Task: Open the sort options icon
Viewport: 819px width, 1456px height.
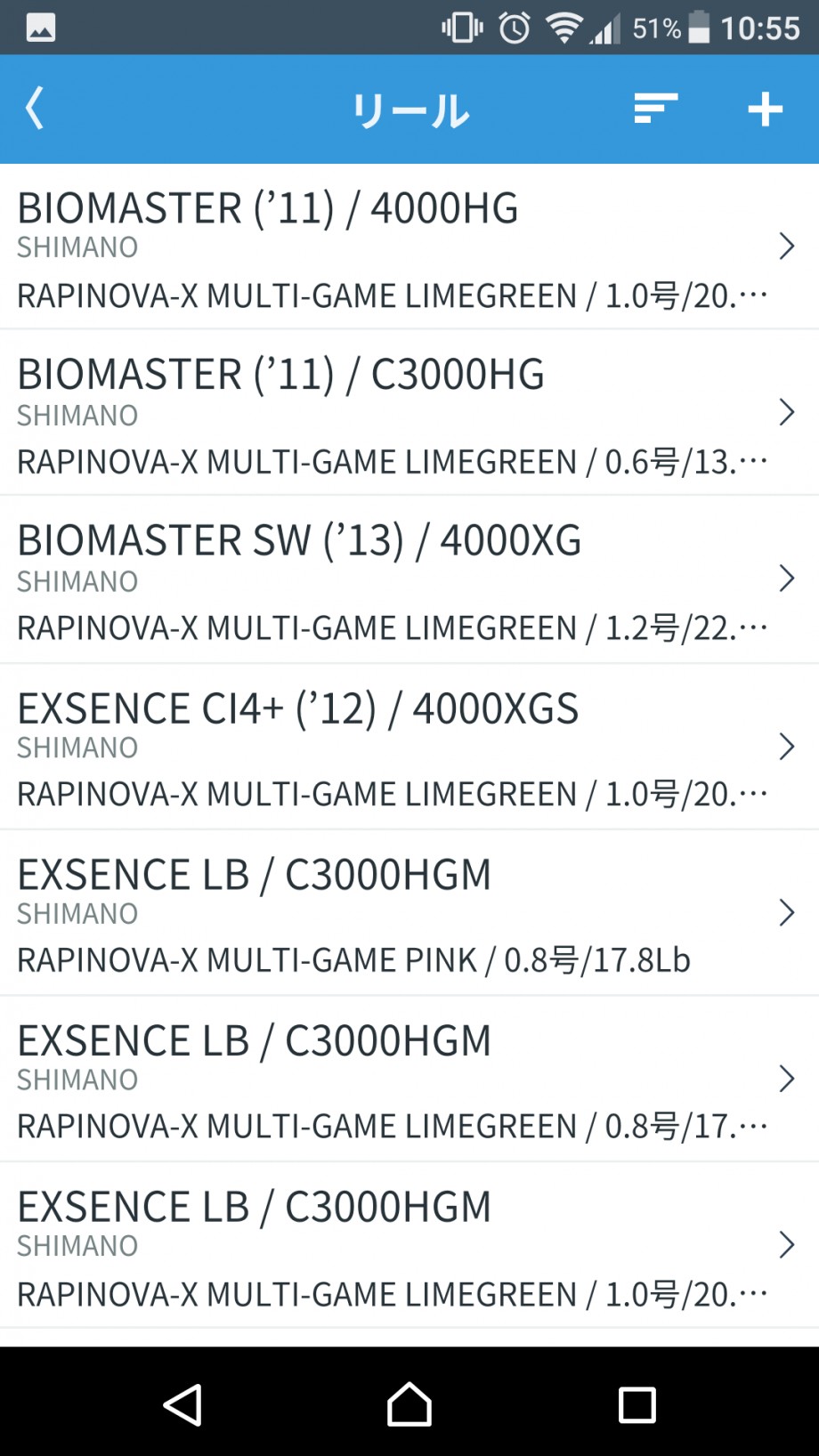Action: tap(656, 109)
